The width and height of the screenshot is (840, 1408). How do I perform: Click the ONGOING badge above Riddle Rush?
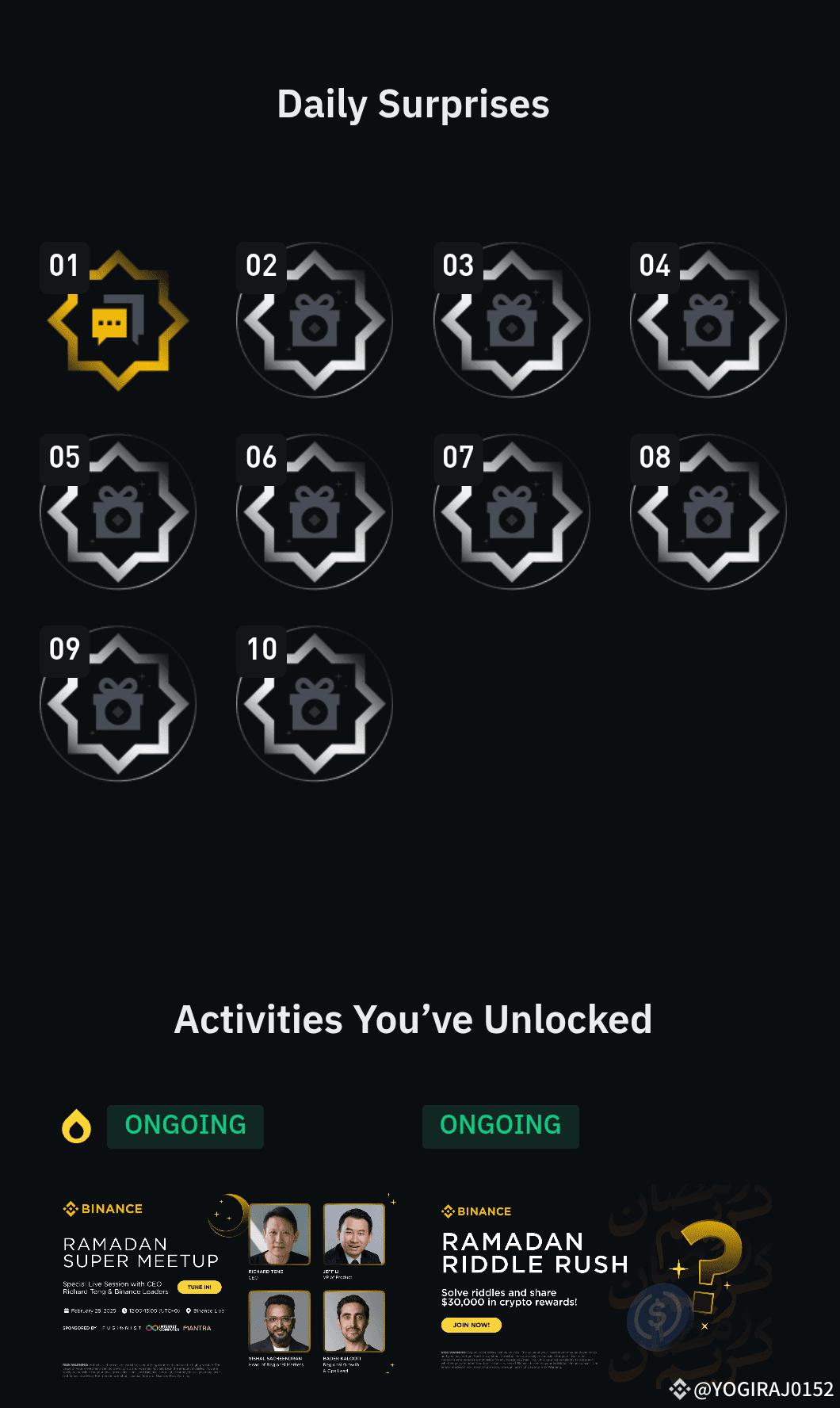point(500,1126)
